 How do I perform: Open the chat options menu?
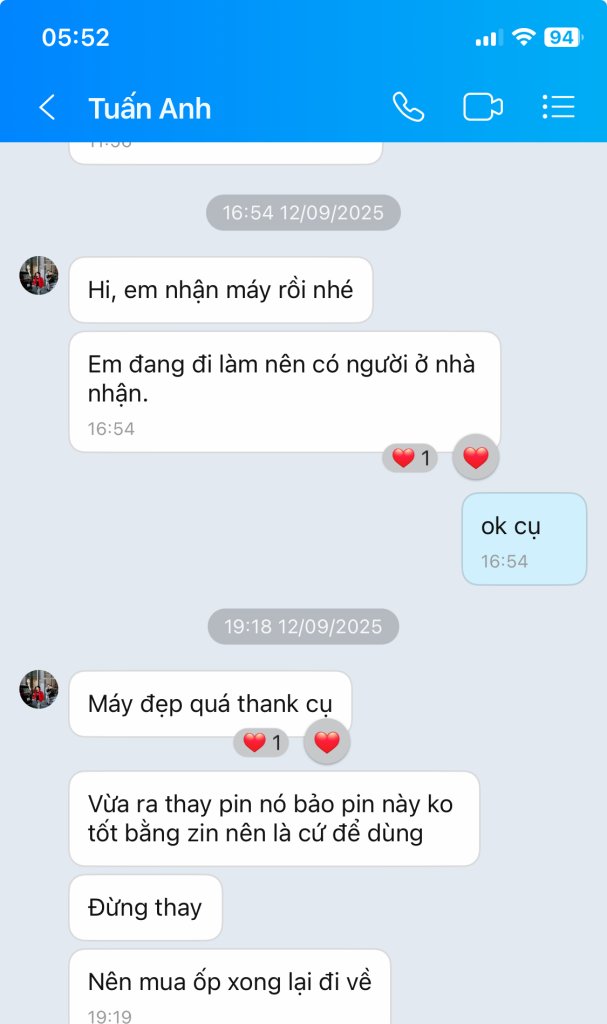pyautogui.click(x=558, y=107)
